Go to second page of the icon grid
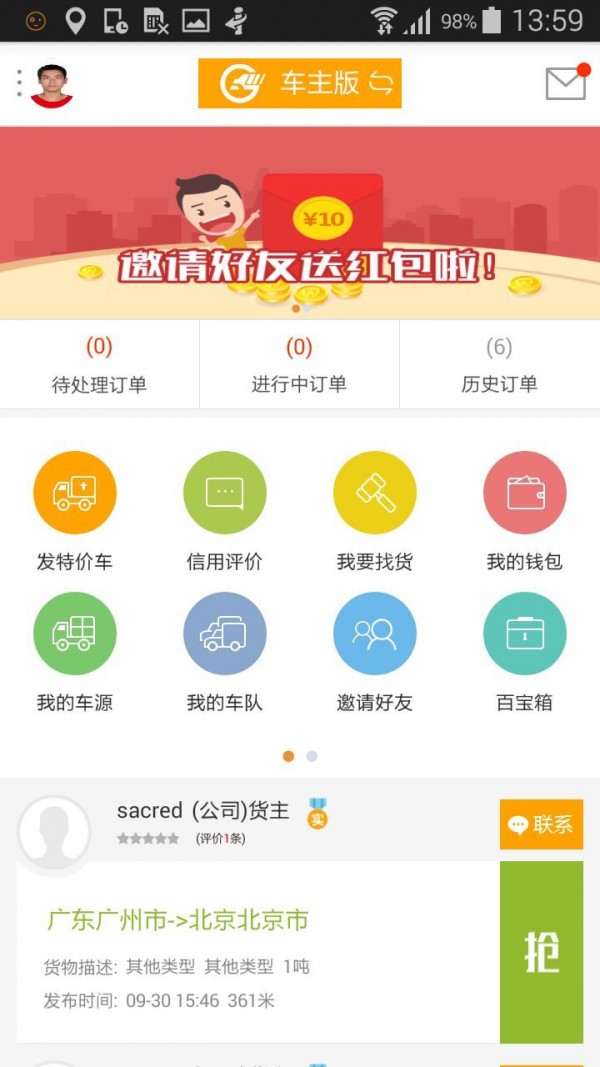The image size is (600, 1067). tap(312, 756)
